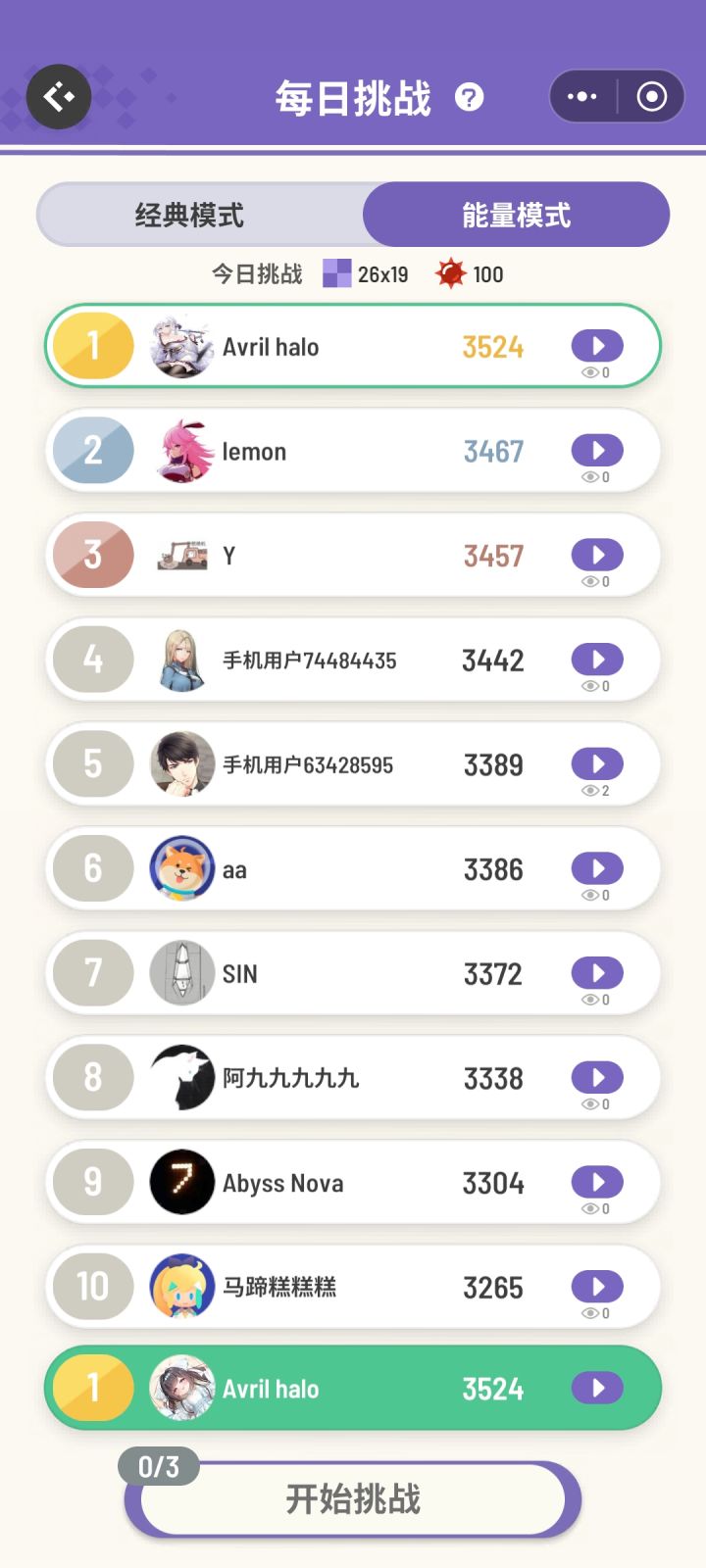The height and width of the screenshot is (1568, 706).
Task: Play the replay of Avril halo's top score
Action: pyautogui.click(x=599, y=346)
